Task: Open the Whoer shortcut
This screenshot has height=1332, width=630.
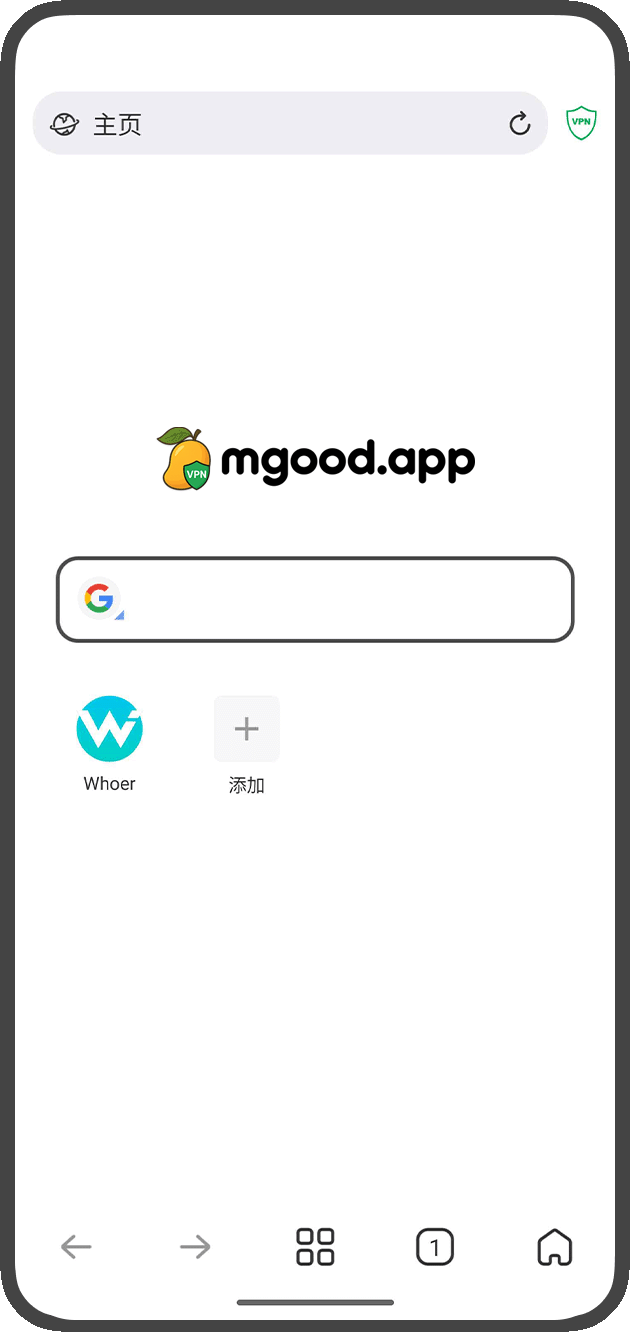Action: tap(109, 730)
